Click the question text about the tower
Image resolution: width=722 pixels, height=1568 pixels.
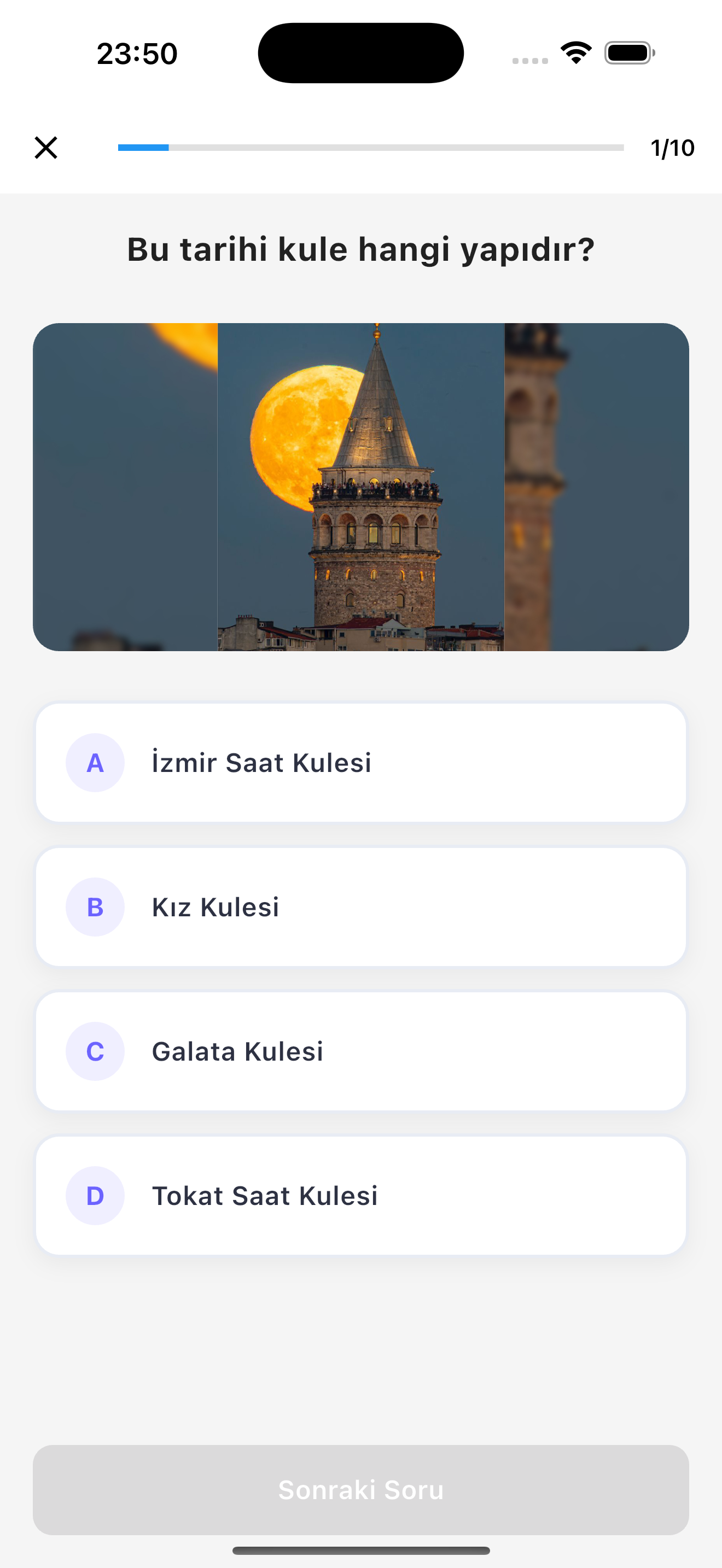361,248
